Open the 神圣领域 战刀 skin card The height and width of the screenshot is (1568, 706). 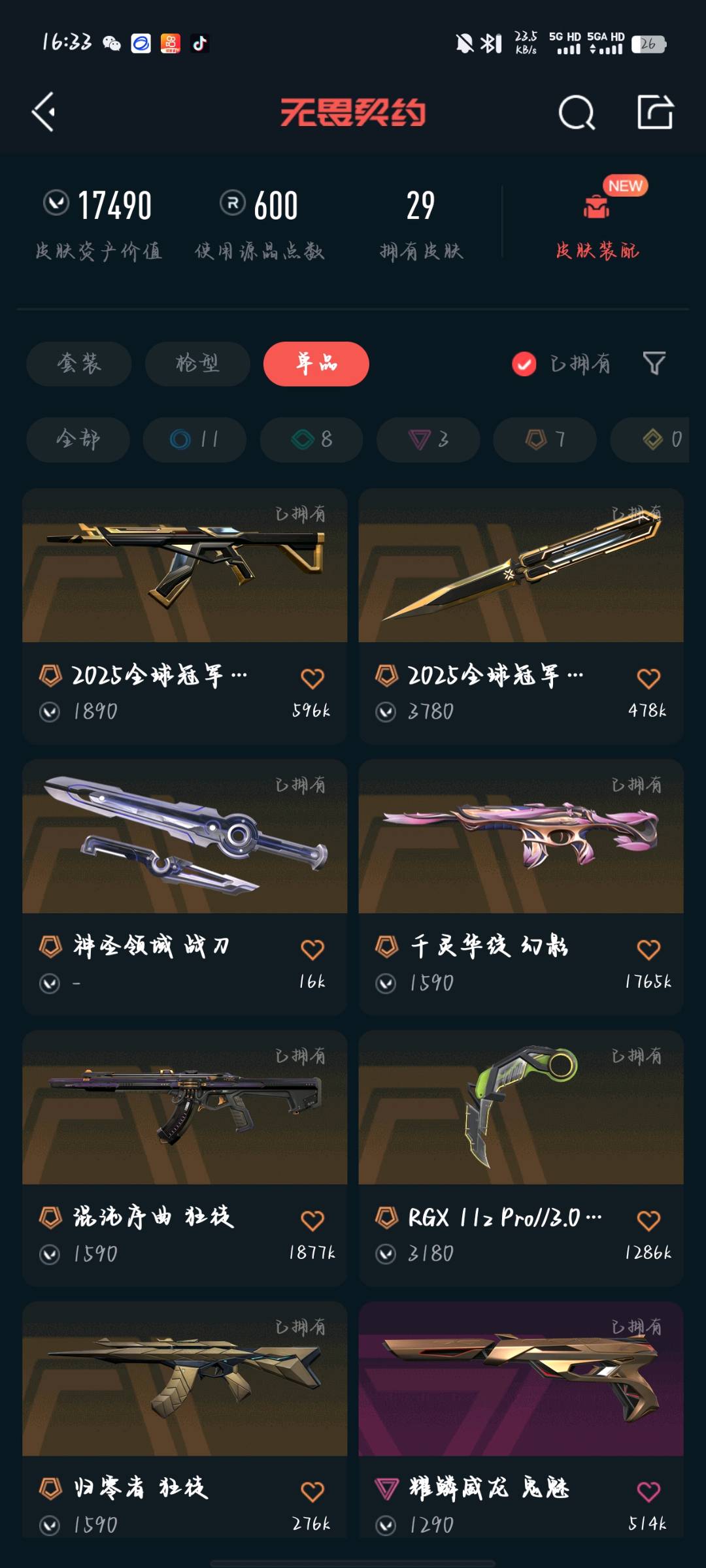click(185, 887)
